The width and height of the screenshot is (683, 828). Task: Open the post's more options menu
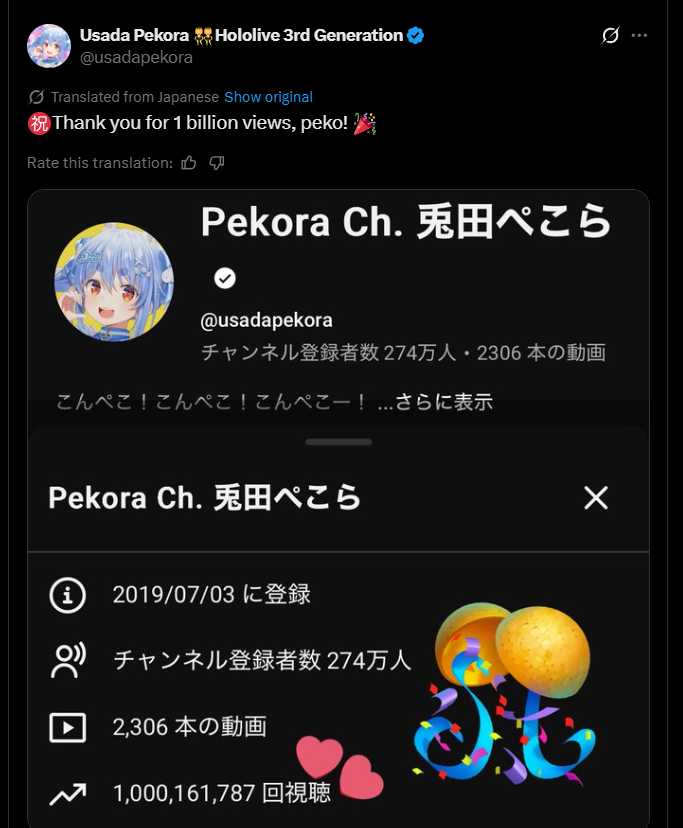[640, 36]
